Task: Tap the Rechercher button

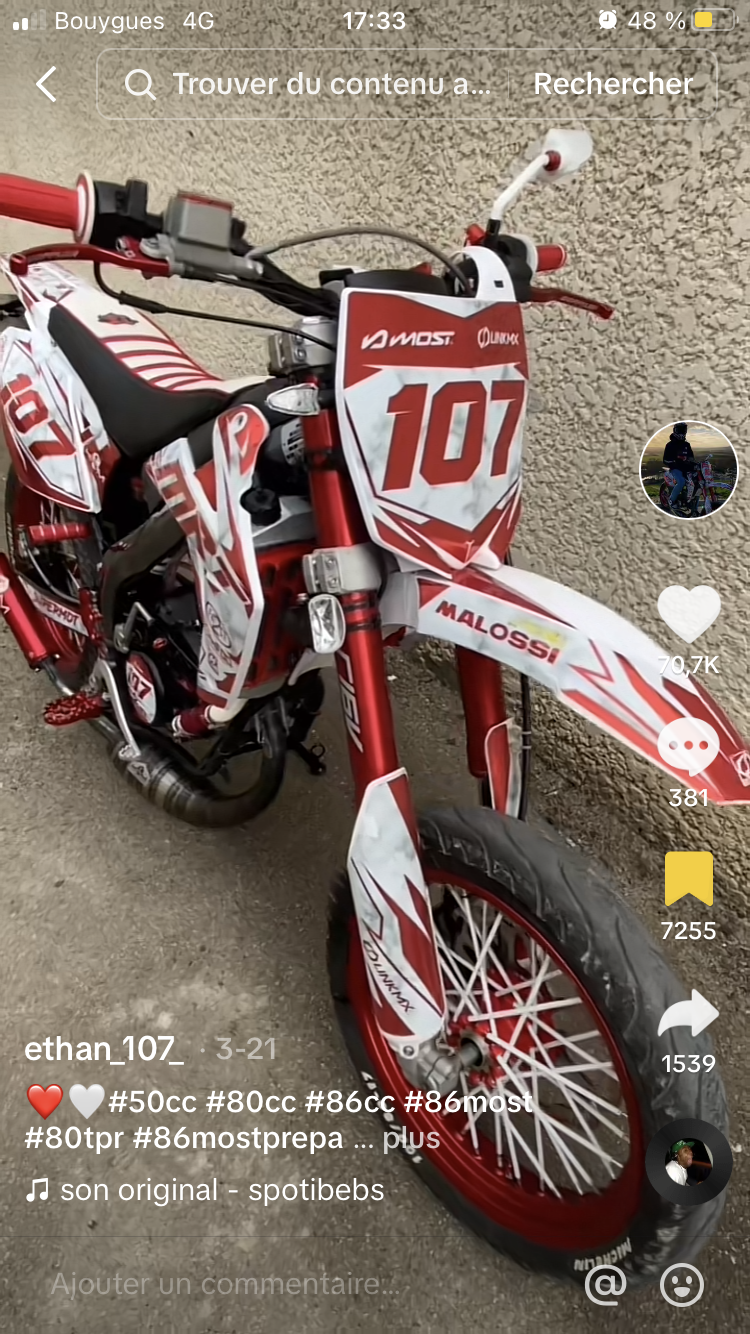Action: 612,85
